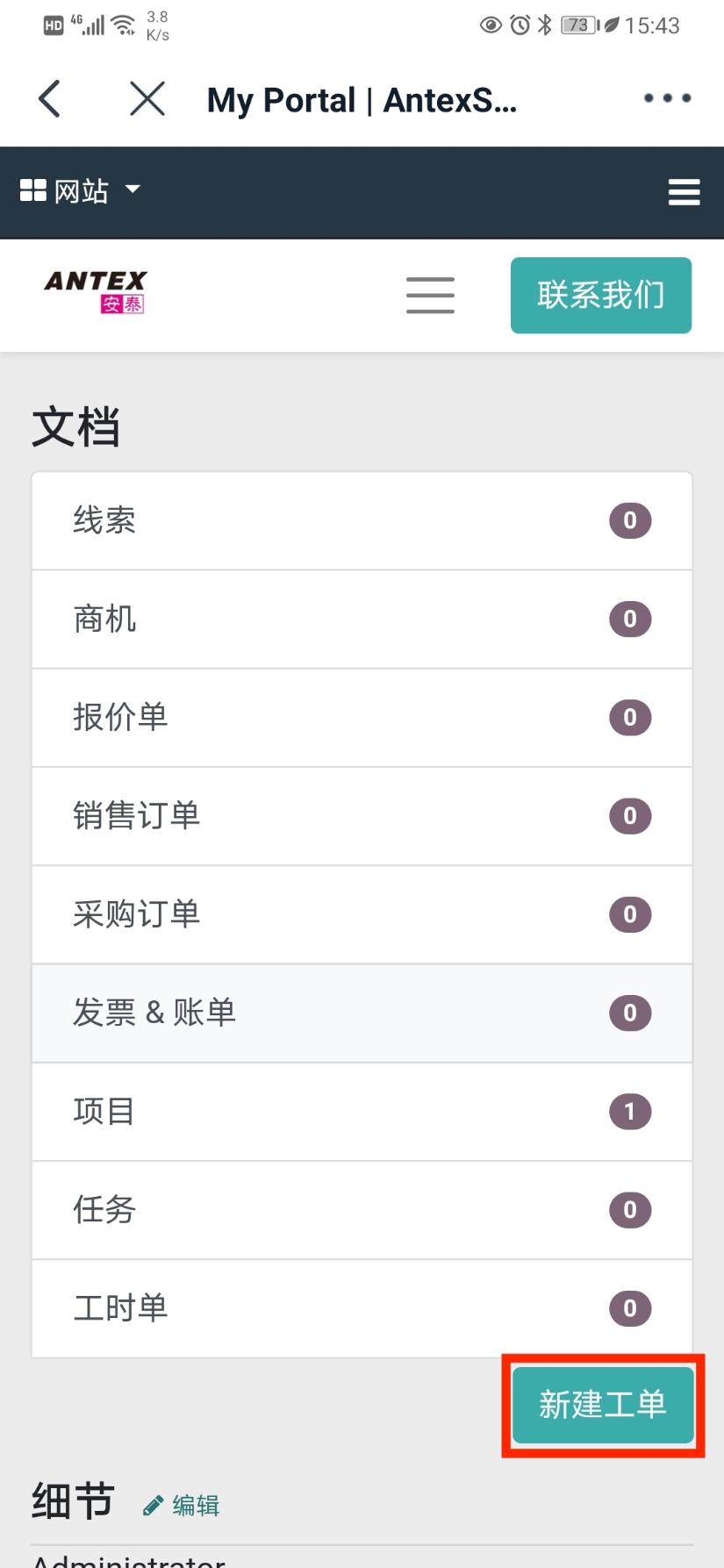Open the three-dot overflow menu
This screenshot has height=1568, width=724.
pos(667,98)
